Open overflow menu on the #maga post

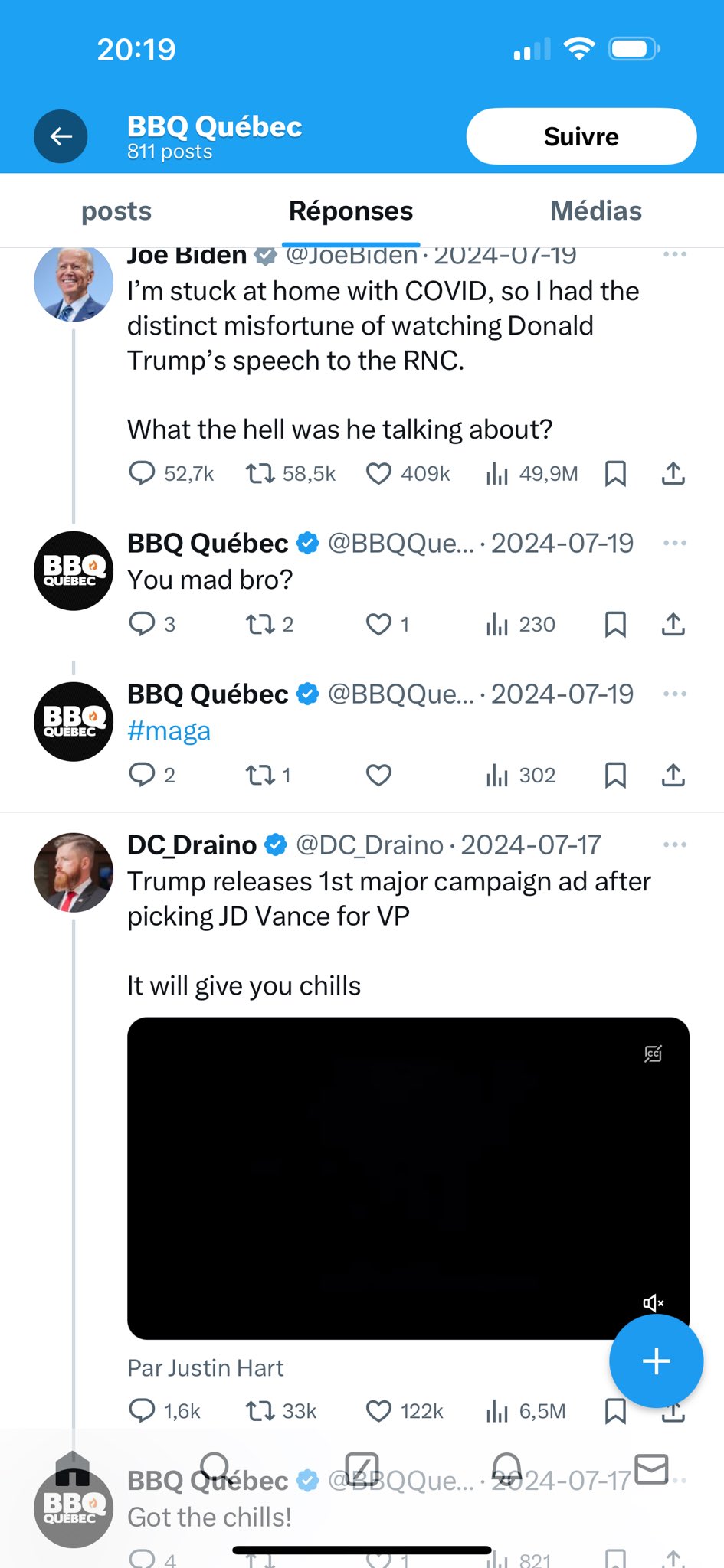tap(674, 694)
